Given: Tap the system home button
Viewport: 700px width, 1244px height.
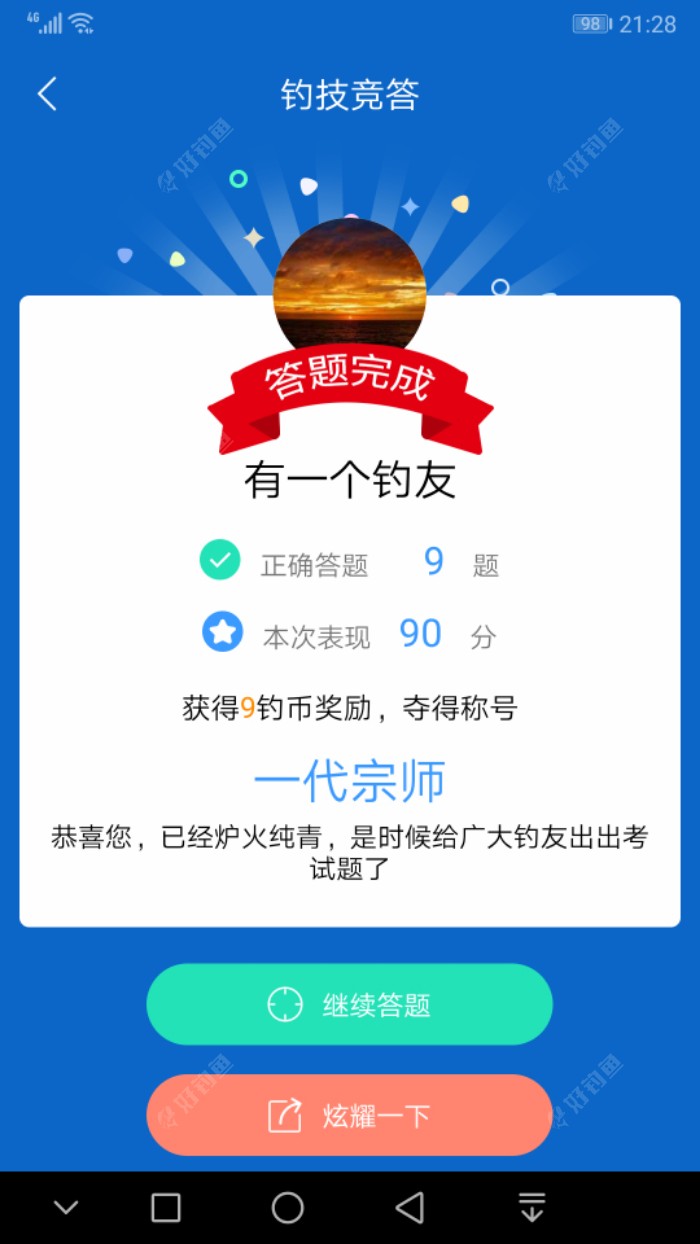Looking at the screenshot, I should (288, 1207).
